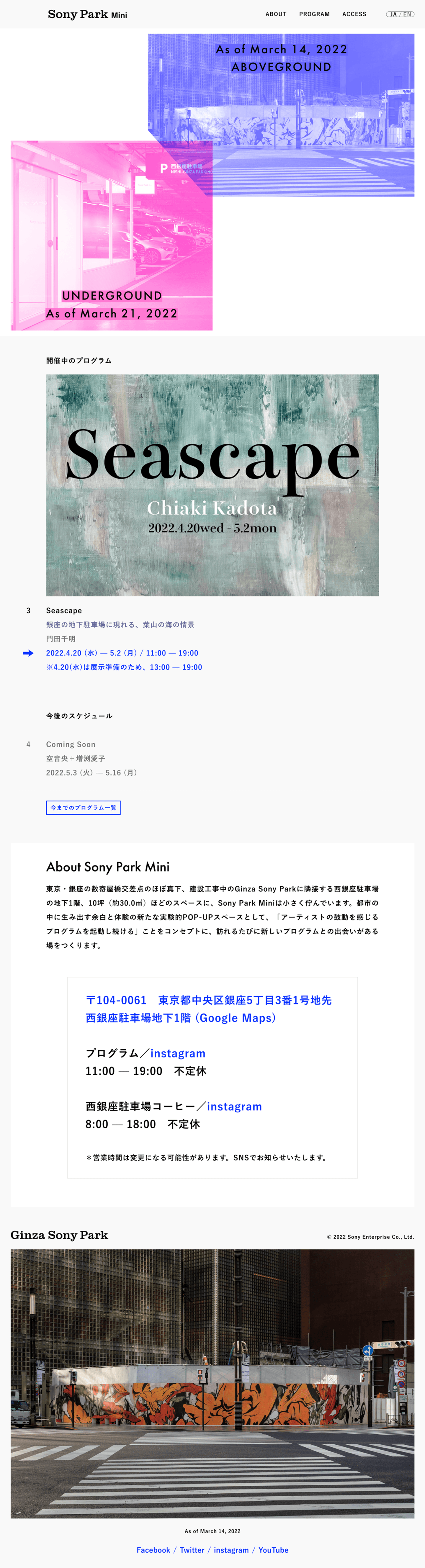
Task: Go to the PROGRAM section
Action: (x=314, y=14)
